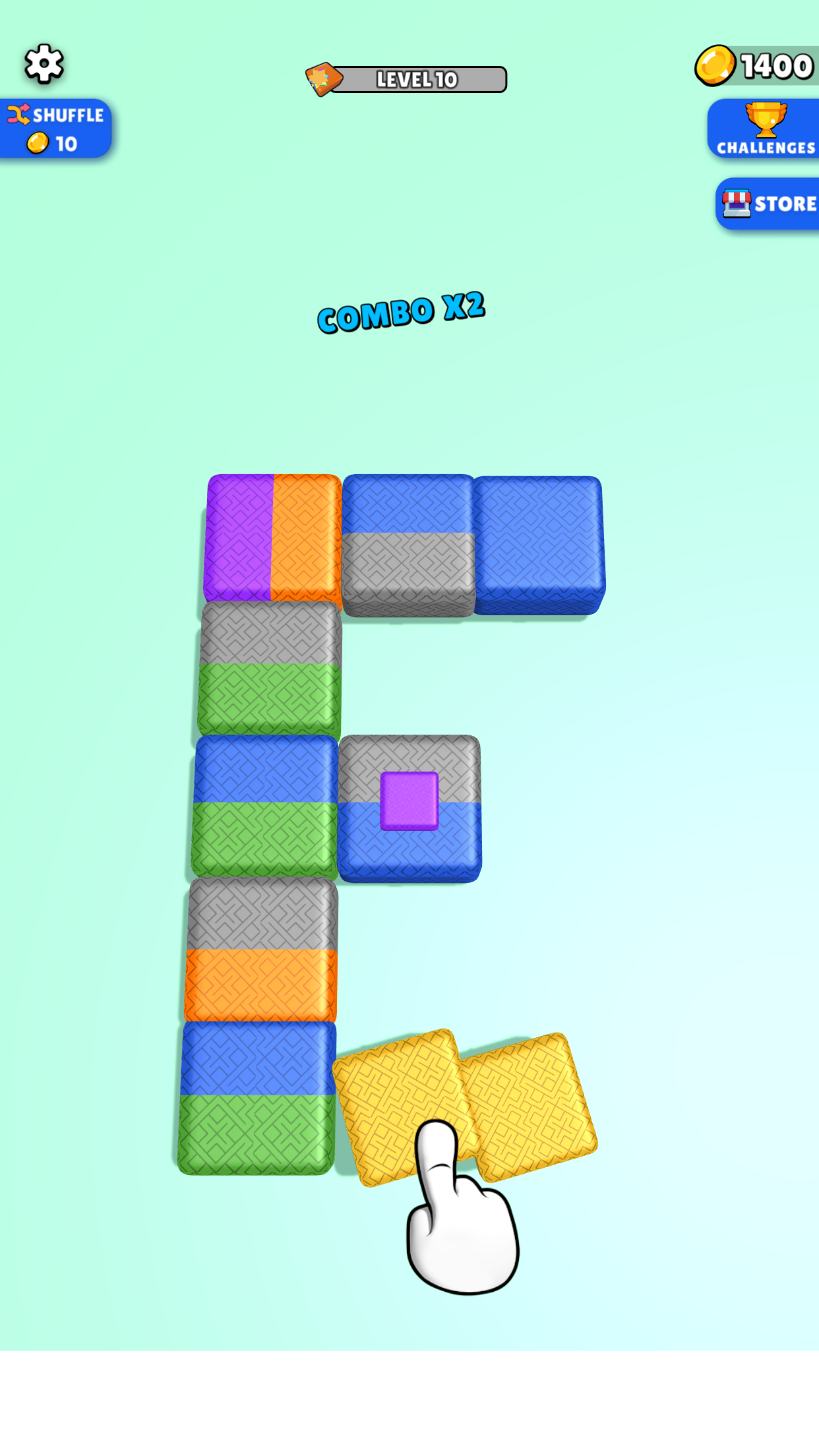Open the settings gear
This screenshot has width=819, height=1456.
(x=44, y=64)
